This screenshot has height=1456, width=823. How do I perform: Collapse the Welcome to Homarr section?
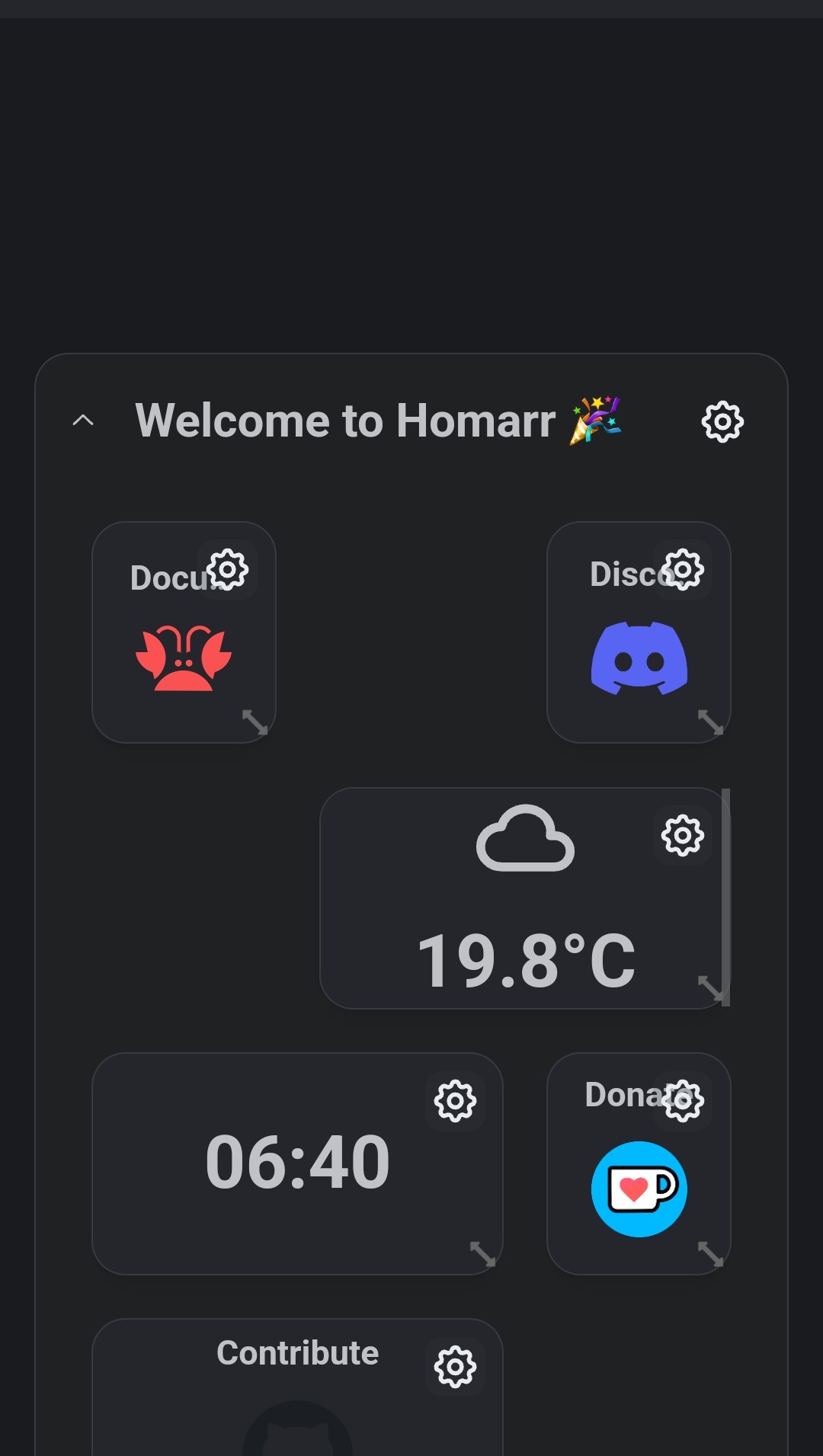pyautogui.click(x=84, y=420)
